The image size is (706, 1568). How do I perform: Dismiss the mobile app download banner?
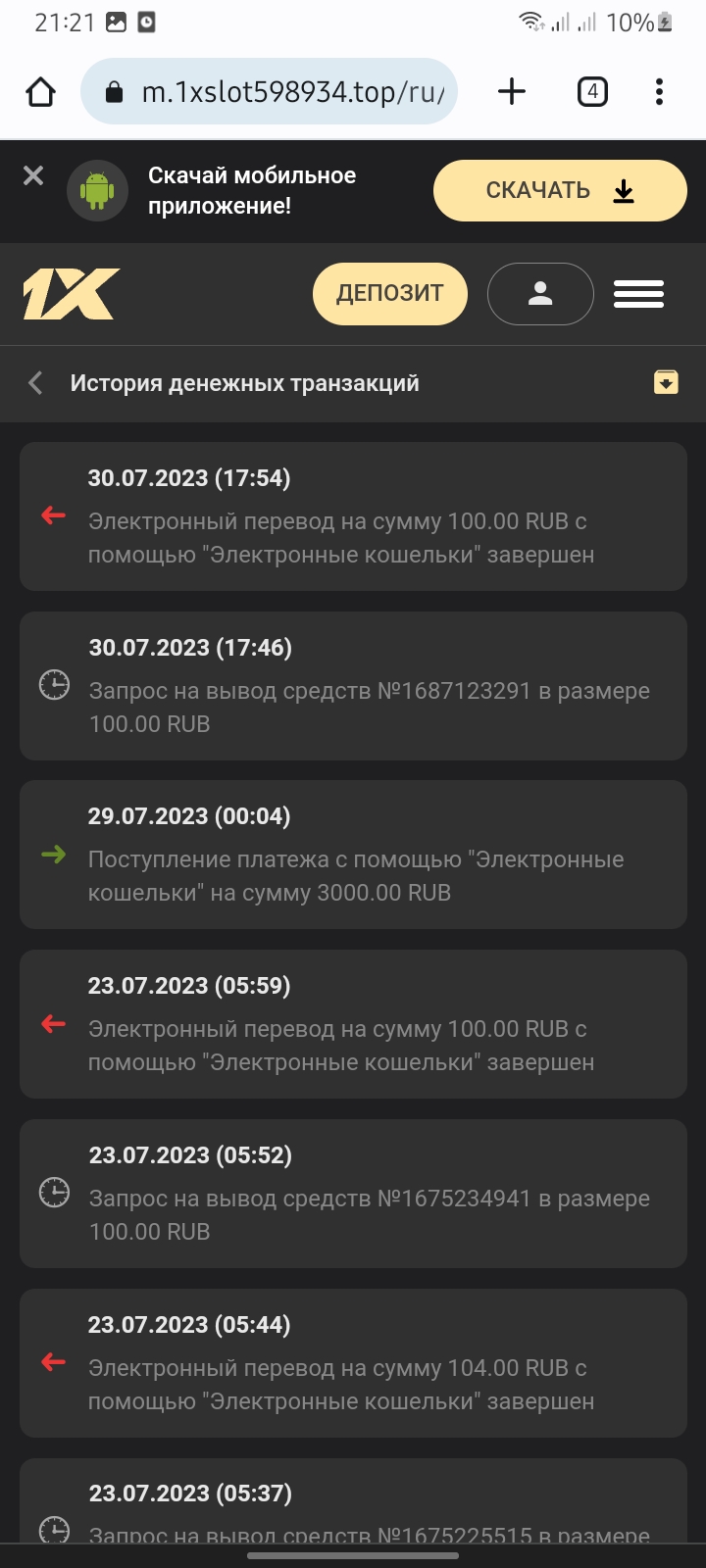[x=33, y=175]
